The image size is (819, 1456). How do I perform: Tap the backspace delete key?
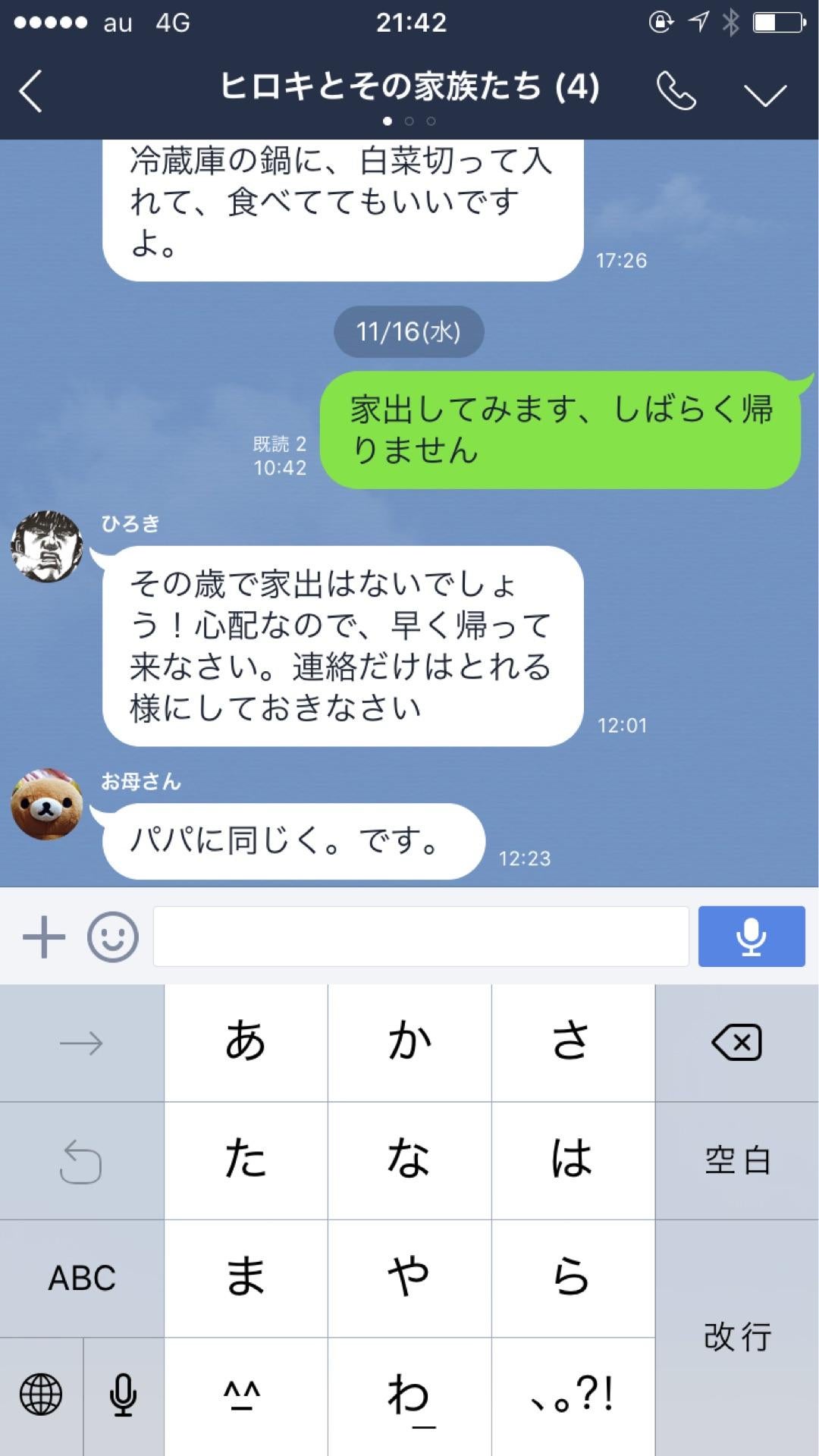tap(736, 1043)
